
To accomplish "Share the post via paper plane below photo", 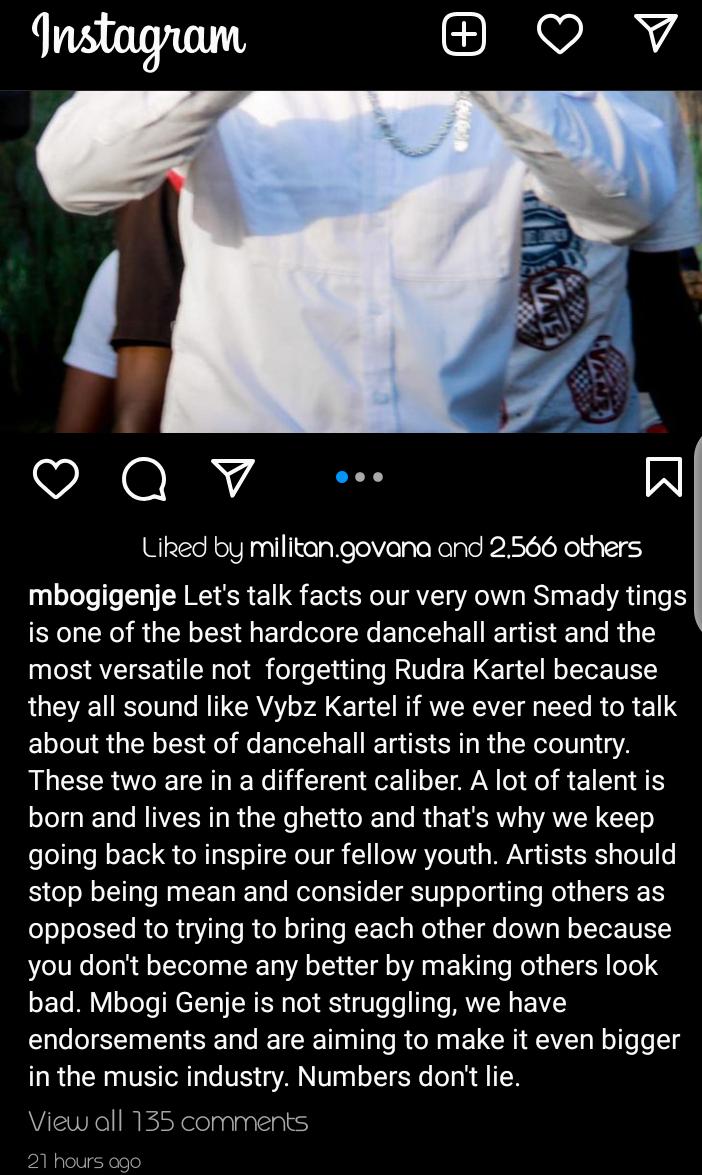I will pyautogui.click(x=233, y=477).
